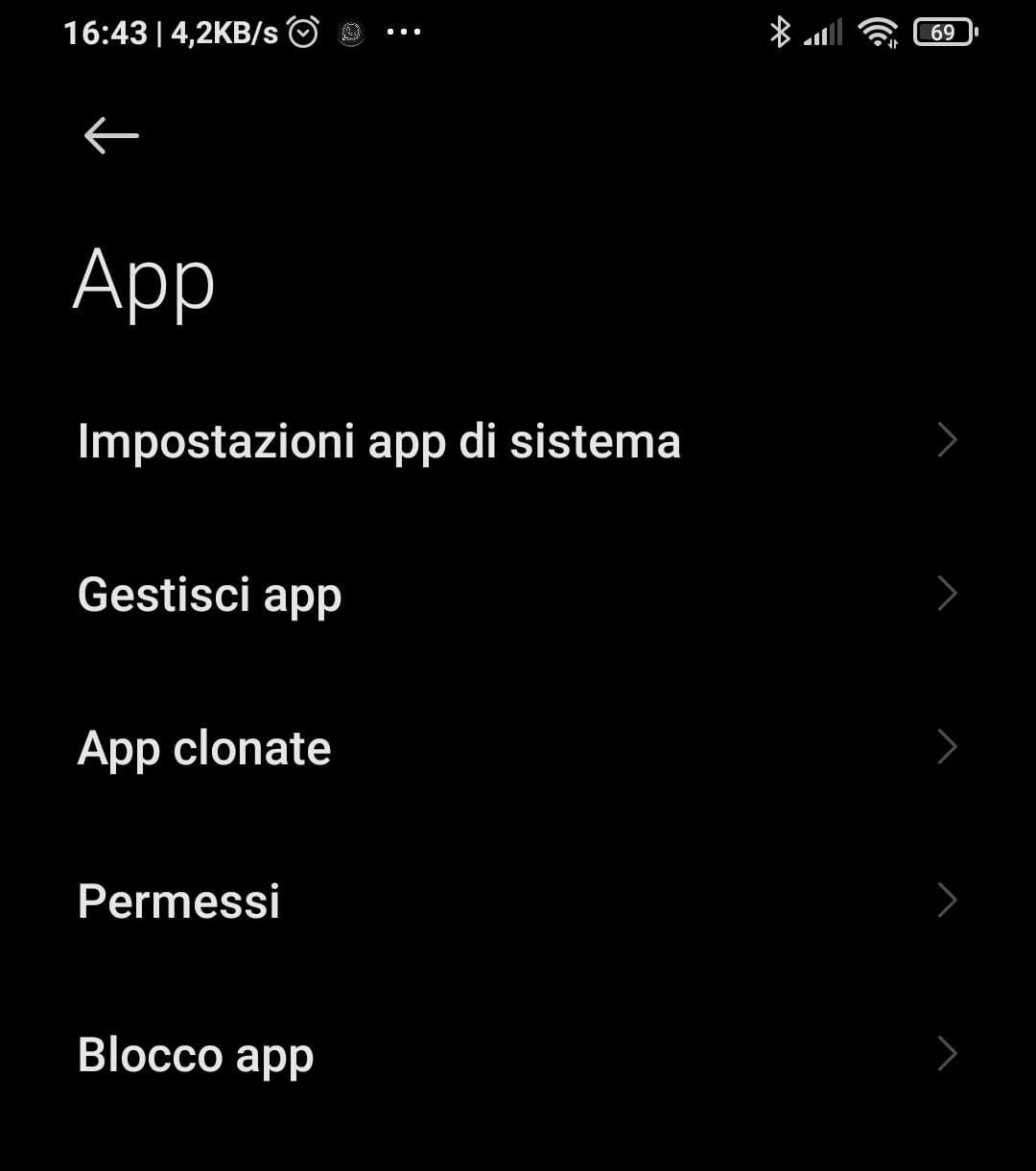Open the Permessi row
This screenshot has height=1171, width=1036.
(179, 902)
